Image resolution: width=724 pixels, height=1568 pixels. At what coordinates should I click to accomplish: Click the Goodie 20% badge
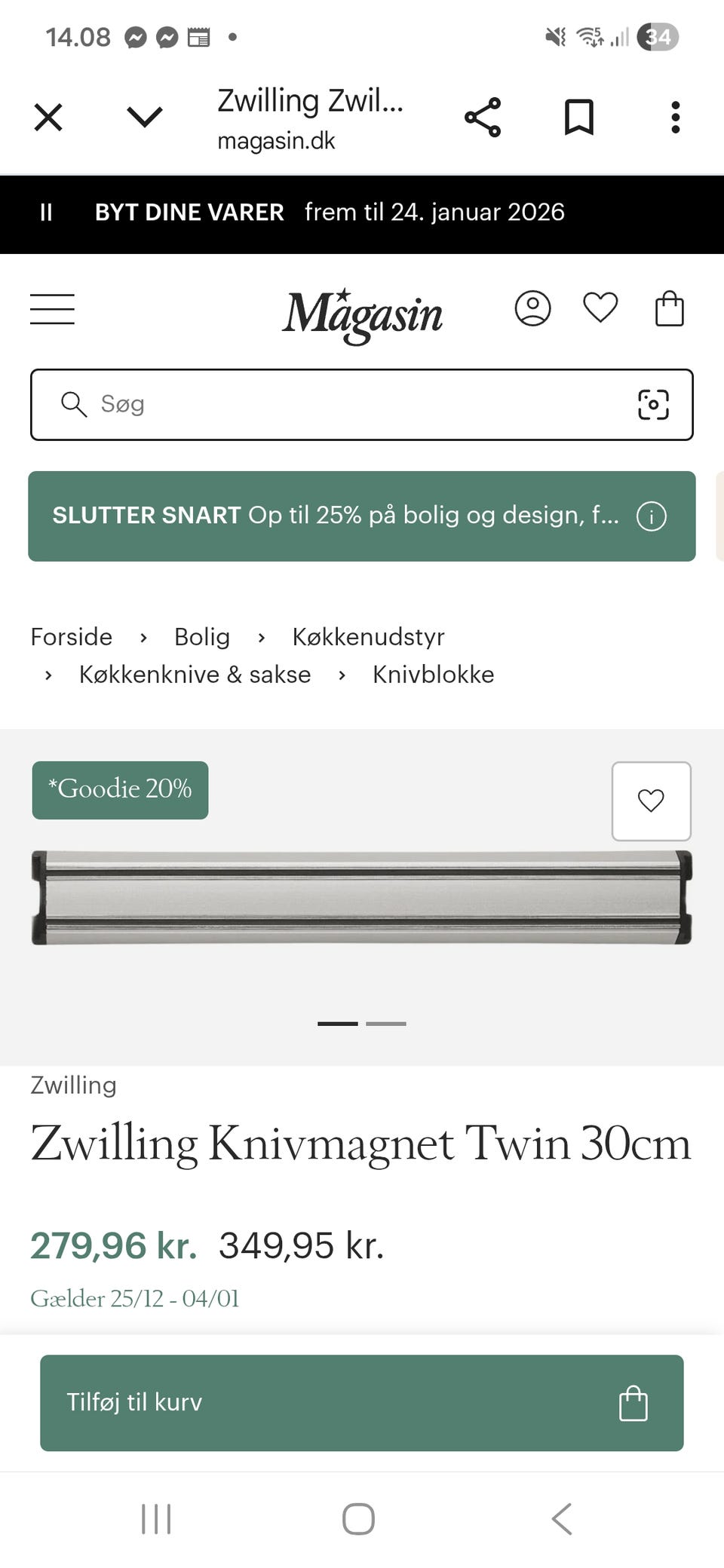pyautogui.click(x=119, y=789)
